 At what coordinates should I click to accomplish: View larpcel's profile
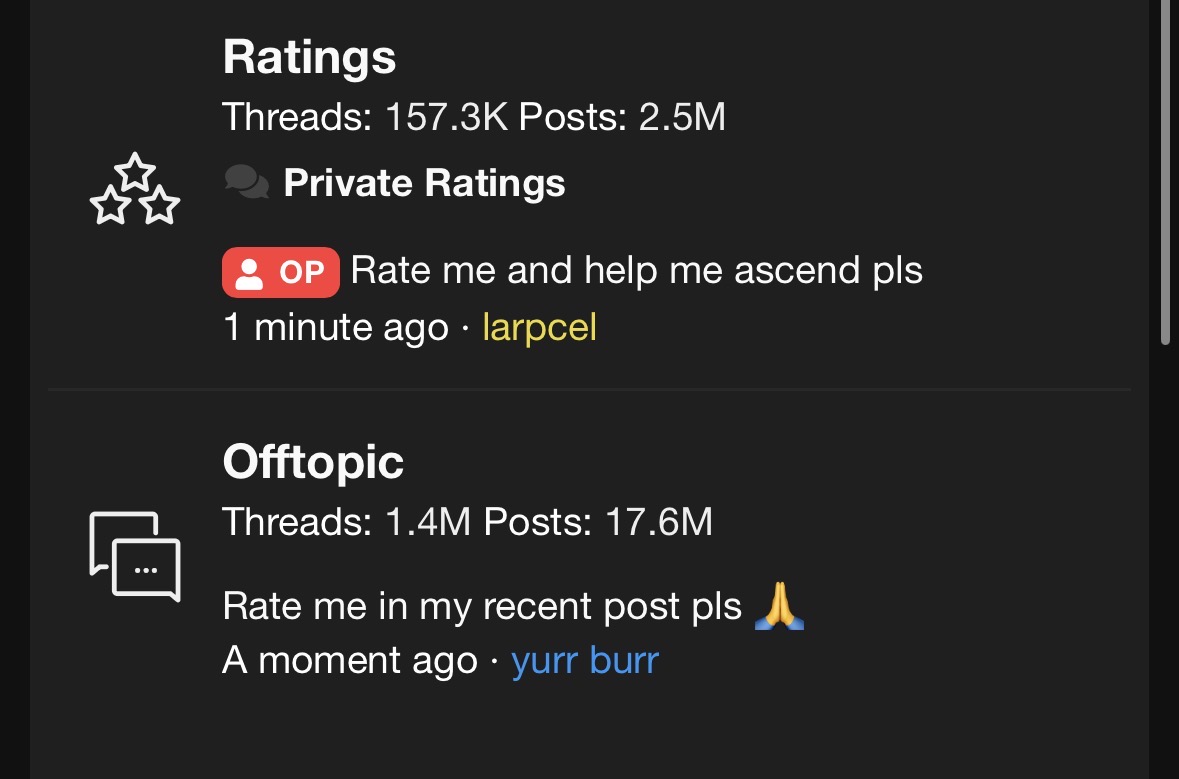[x=539, y=328]
